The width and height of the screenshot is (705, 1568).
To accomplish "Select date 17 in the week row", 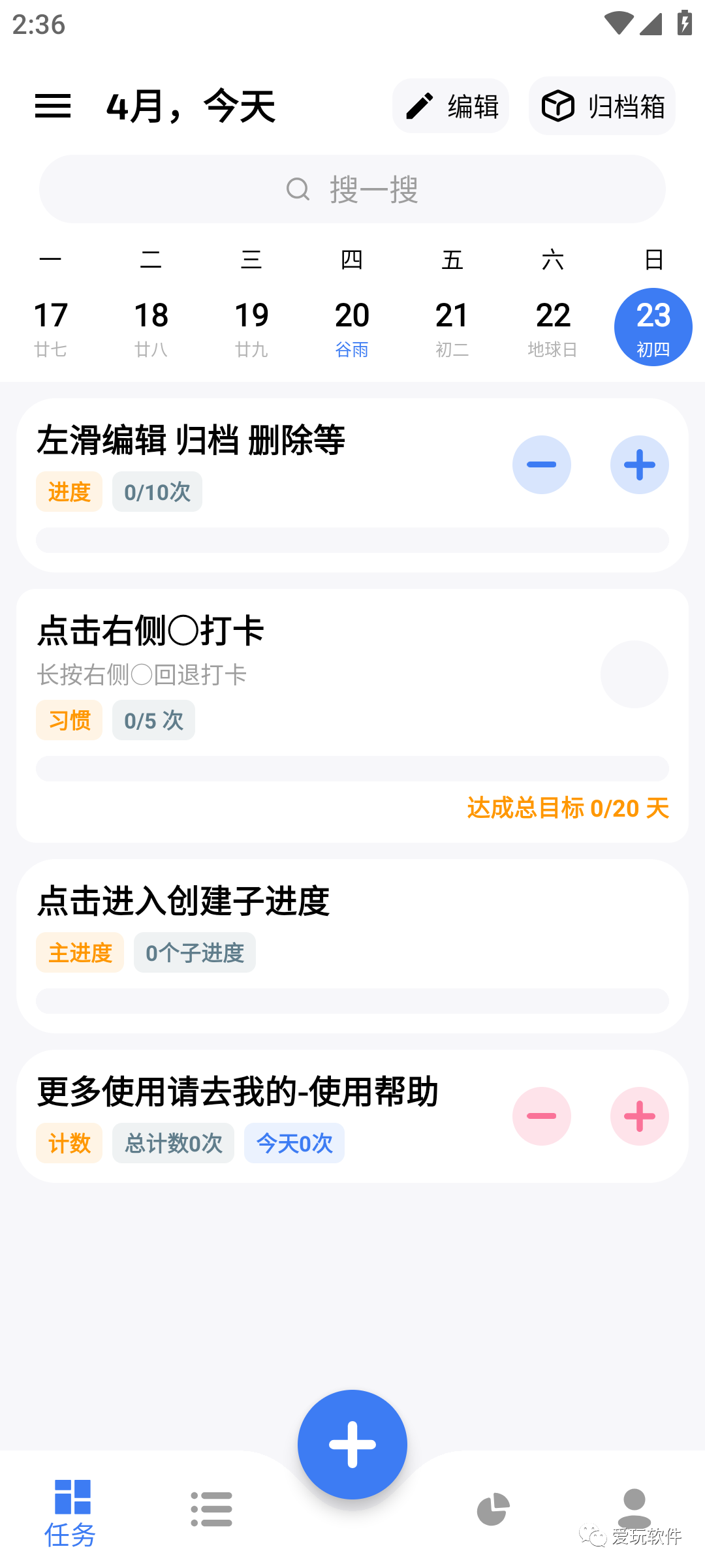I will 50,328.
